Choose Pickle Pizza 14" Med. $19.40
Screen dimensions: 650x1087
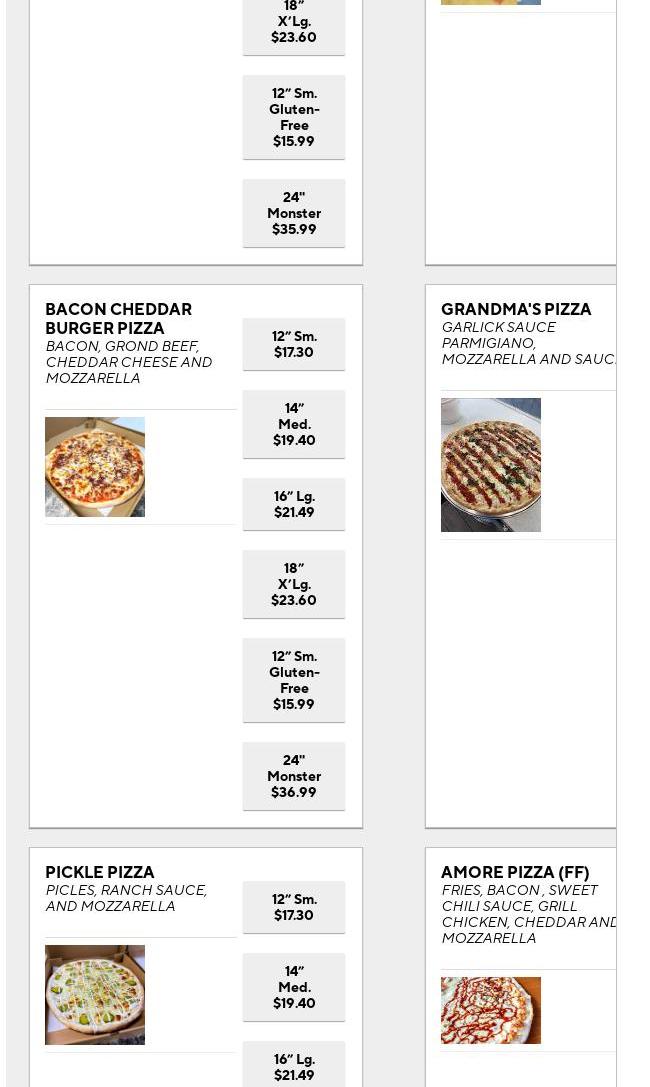click(x=294, y=987)
